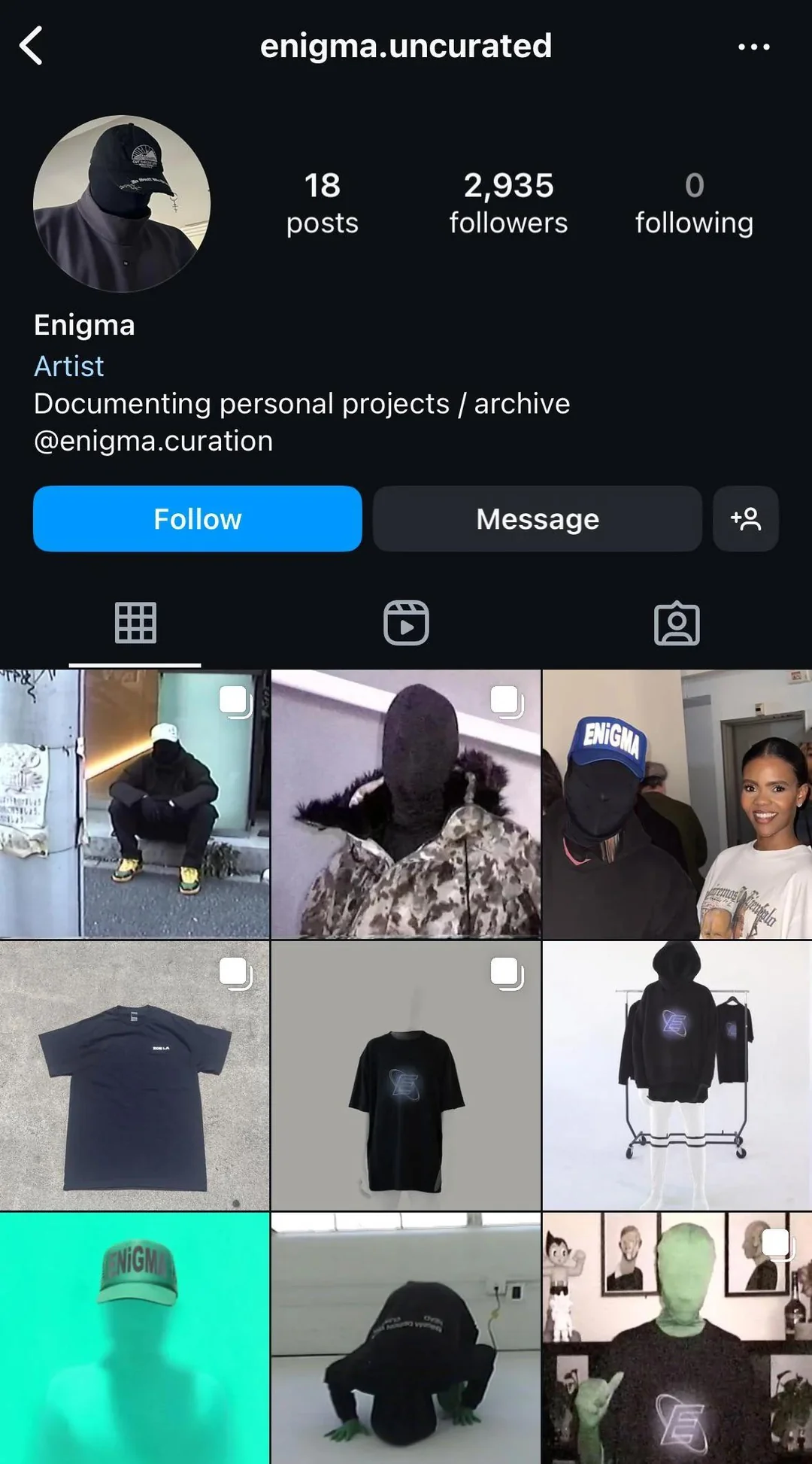Viewport: 812px width, 1464px height.
Task: Open the flat-laid navy t-shirt post
Action: tap(135, 1075)
